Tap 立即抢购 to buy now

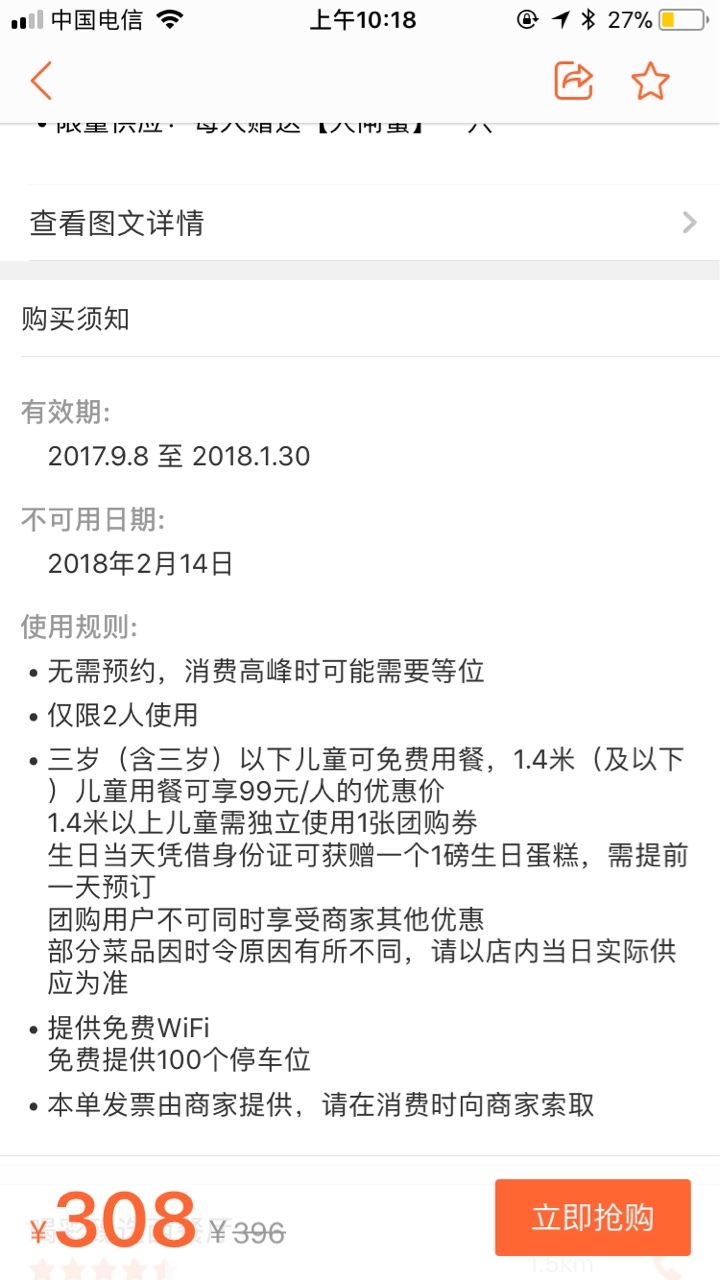[593, 1217]
